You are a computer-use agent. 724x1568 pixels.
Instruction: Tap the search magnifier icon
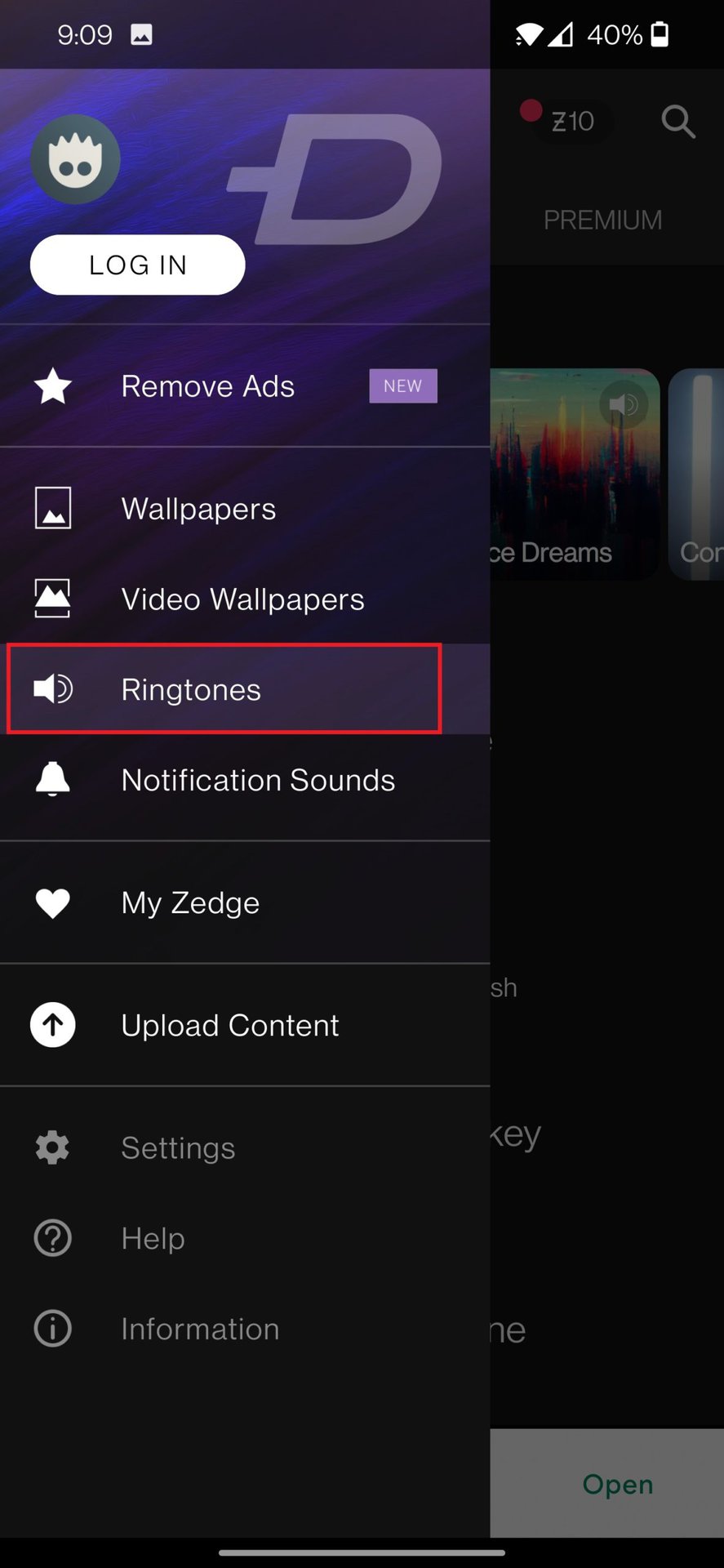[x=677, y=122]
